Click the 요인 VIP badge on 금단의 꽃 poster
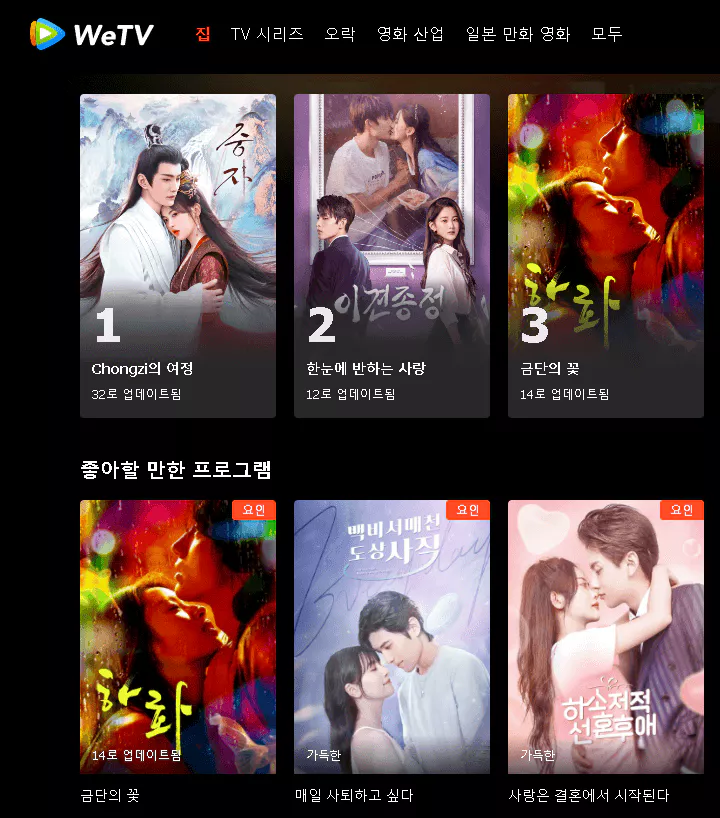720x818 pixels. coord(254,510)
